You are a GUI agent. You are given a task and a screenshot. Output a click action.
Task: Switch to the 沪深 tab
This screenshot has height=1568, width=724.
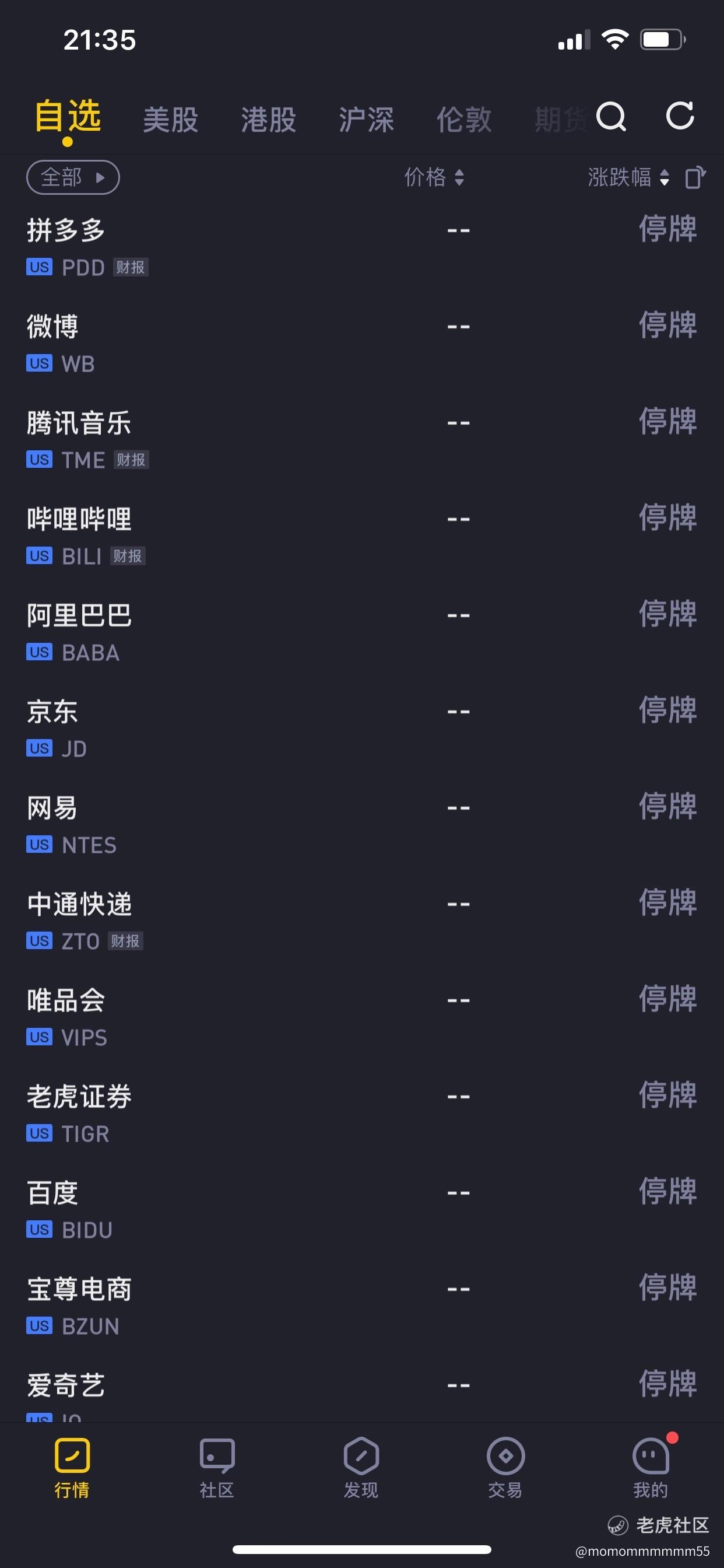tap(366, 118)
